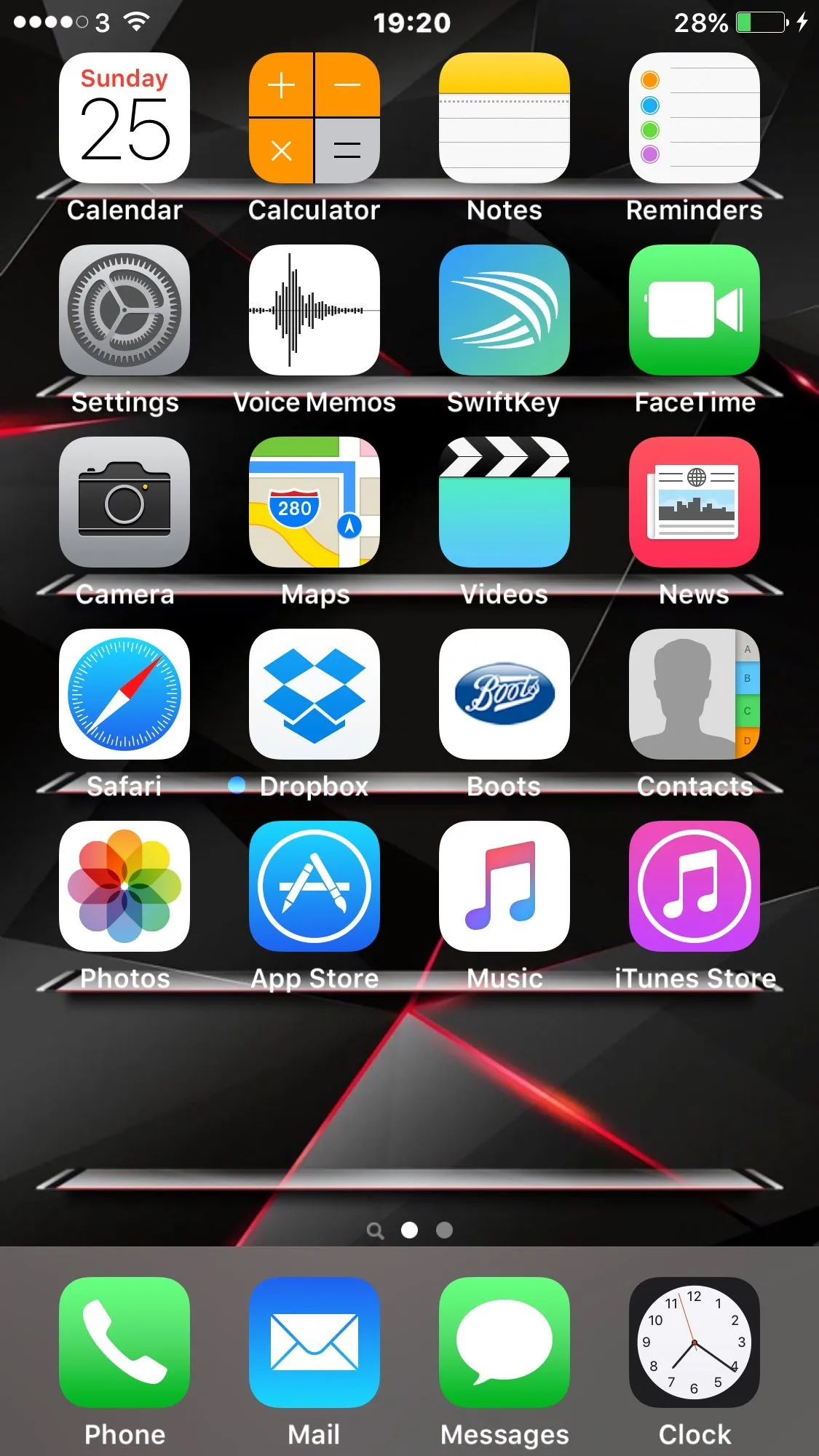Open Reminders
This screenshot has width=819, height=1456.
point(695,118)
